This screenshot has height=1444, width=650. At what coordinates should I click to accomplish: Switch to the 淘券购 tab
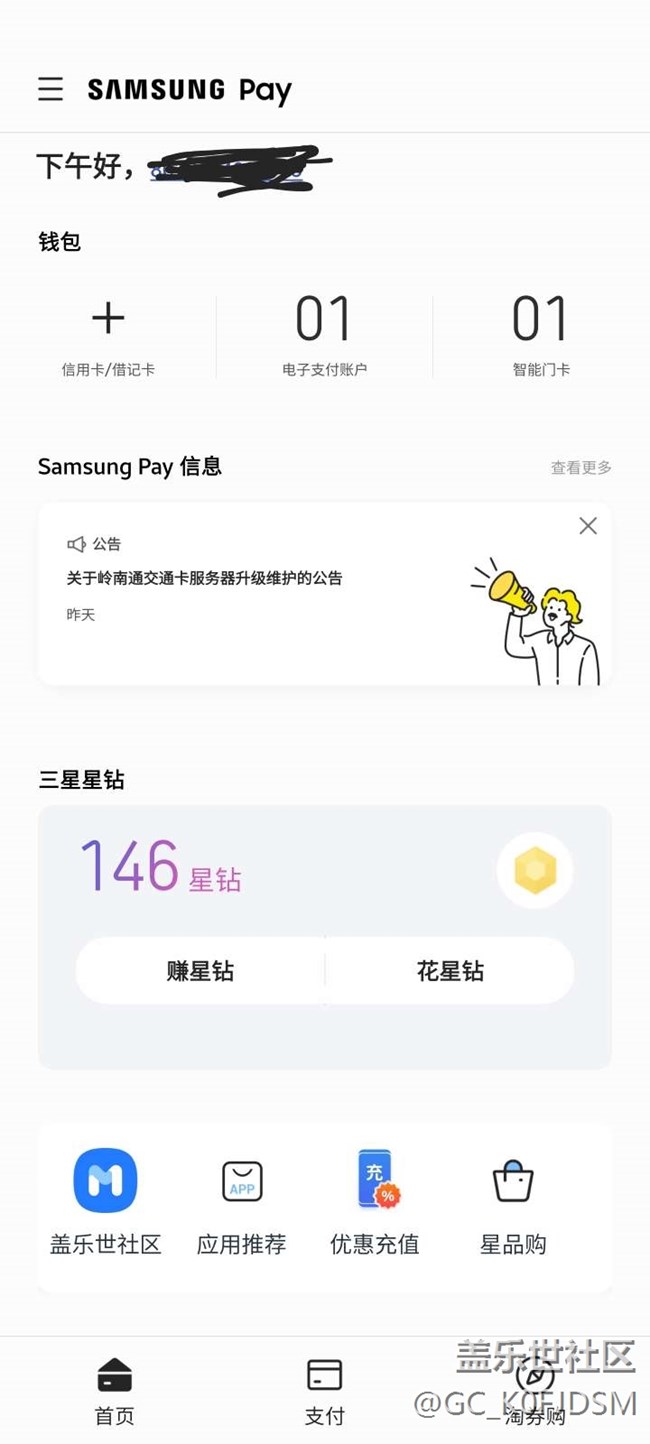(535, 1391)
